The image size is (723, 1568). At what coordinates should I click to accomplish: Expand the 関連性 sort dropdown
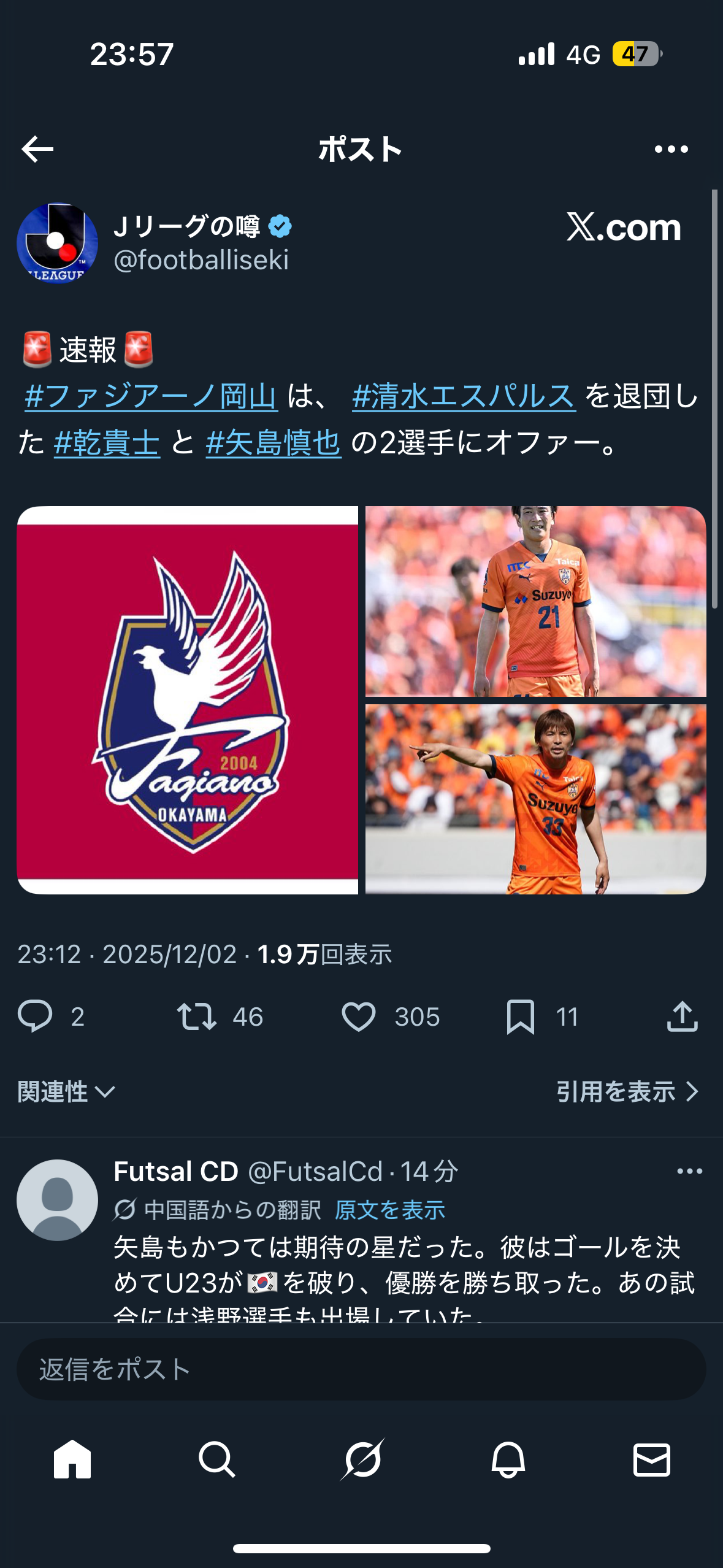tap(66, 1091)
